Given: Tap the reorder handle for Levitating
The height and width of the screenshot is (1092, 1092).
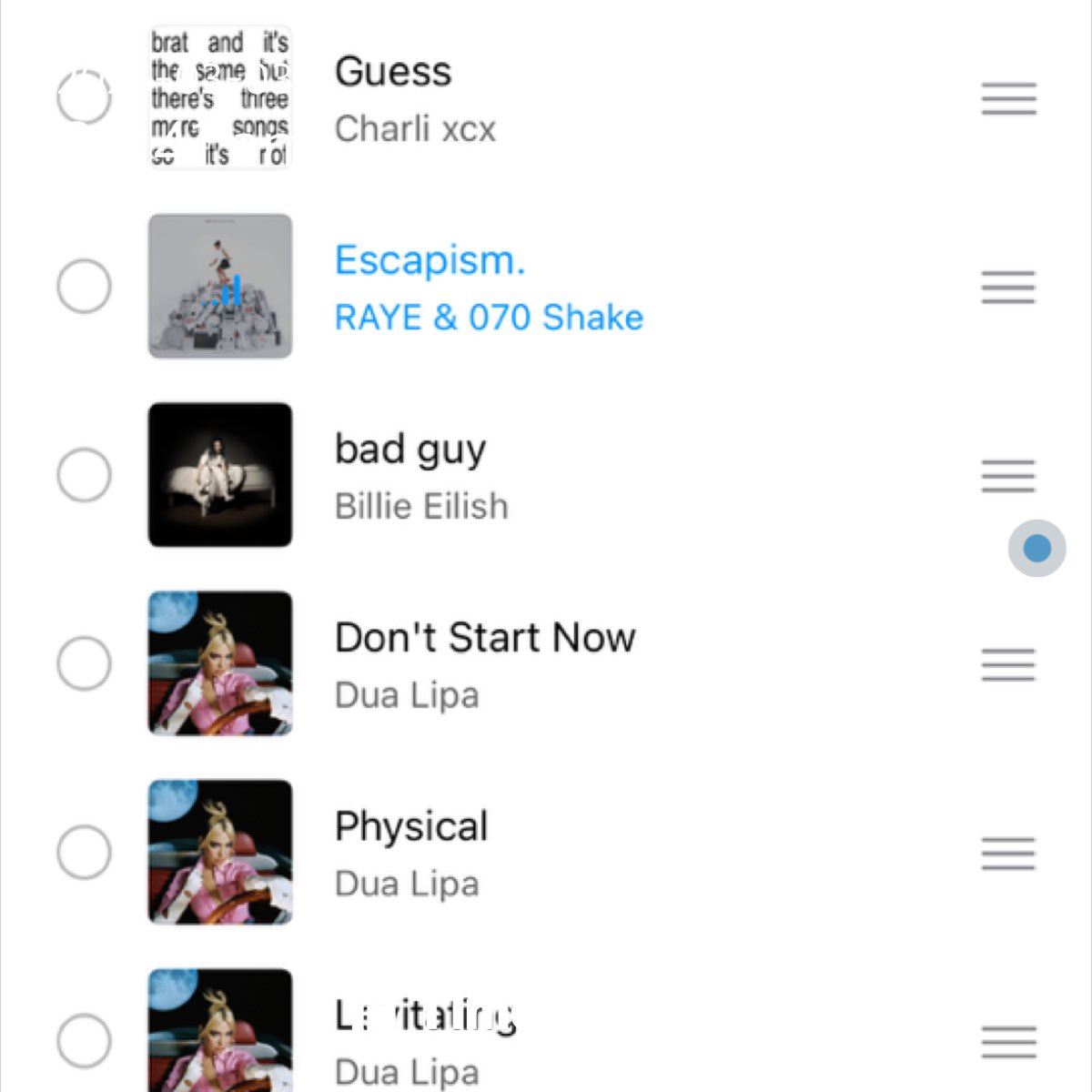Looking at the screenshot, I should click(1008, 1042).
